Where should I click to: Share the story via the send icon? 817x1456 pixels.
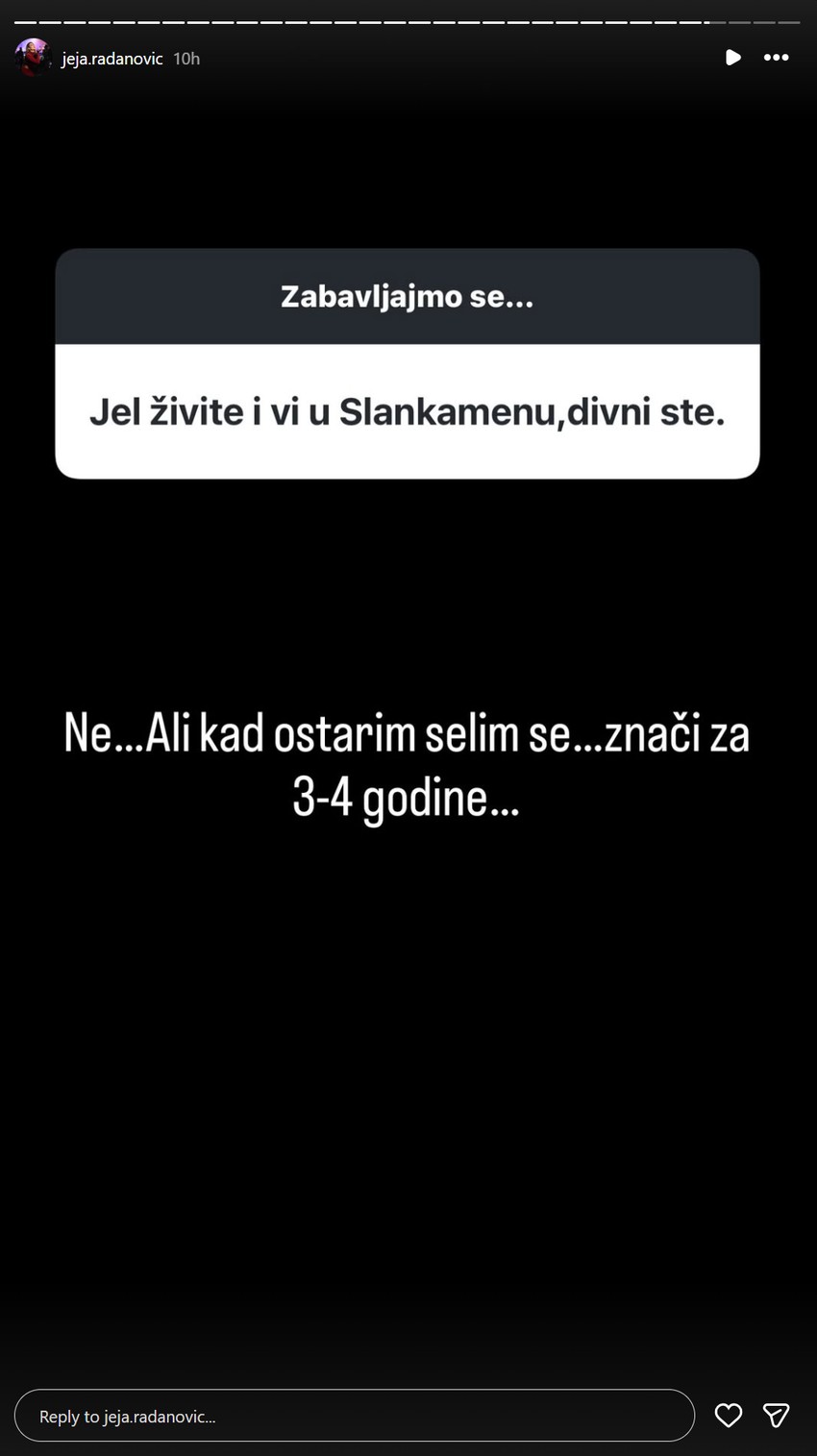[x=777, y=1416]
